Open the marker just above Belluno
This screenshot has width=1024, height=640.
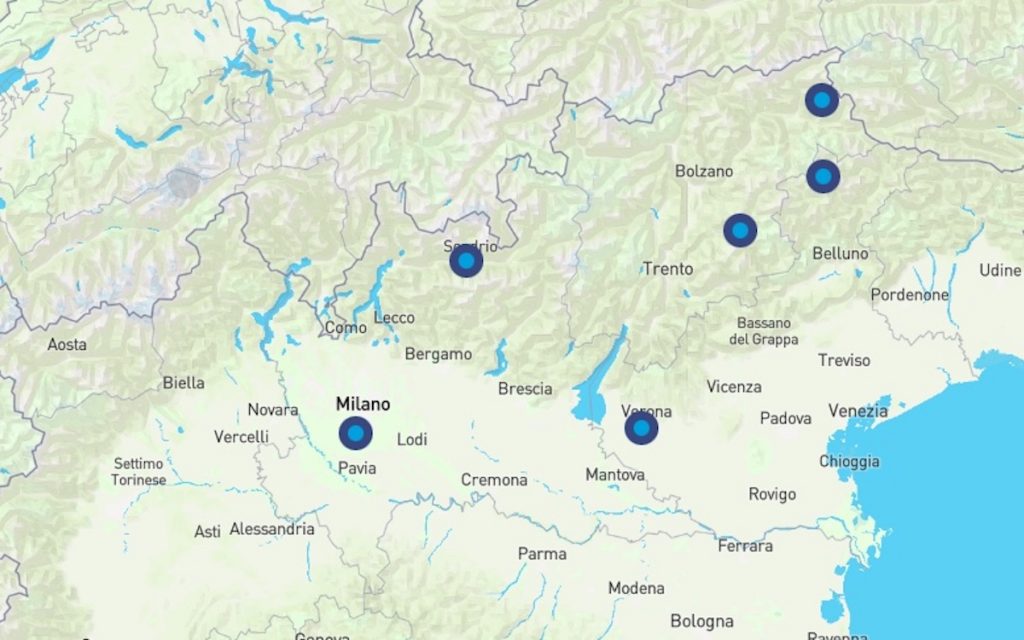coord(823,177)
